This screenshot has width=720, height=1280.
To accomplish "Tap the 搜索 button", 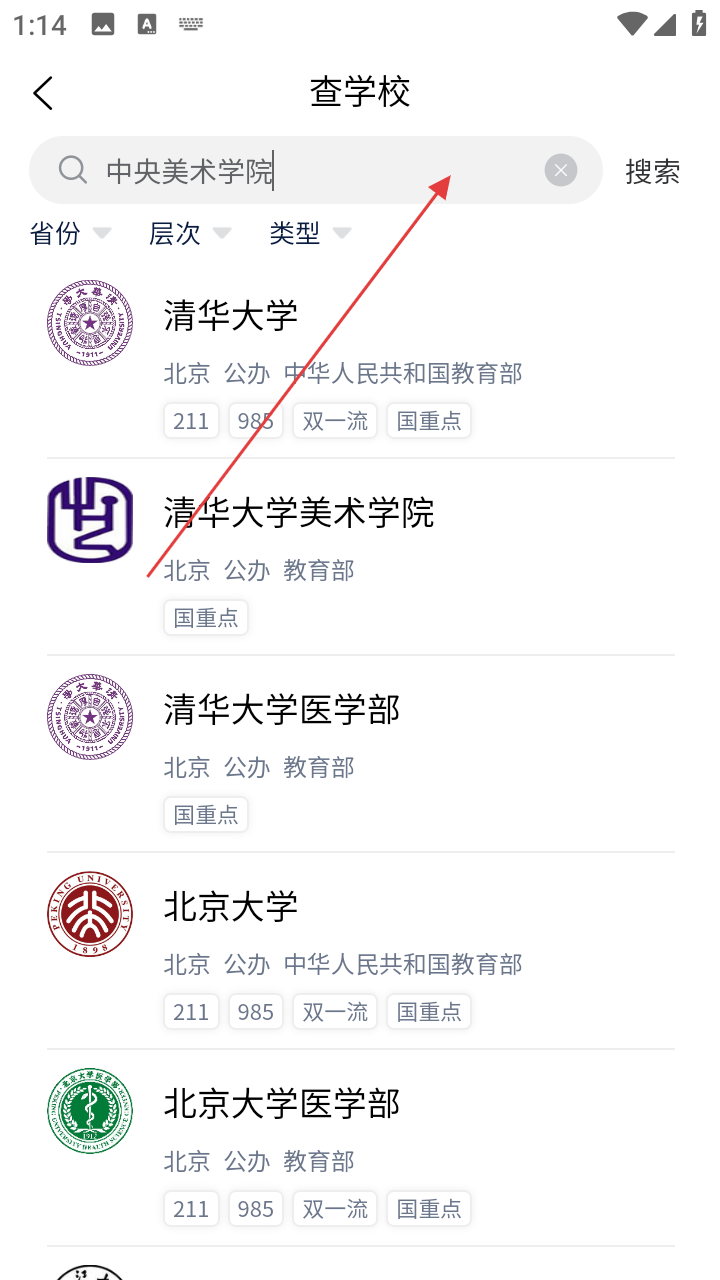I will [653, 171].
